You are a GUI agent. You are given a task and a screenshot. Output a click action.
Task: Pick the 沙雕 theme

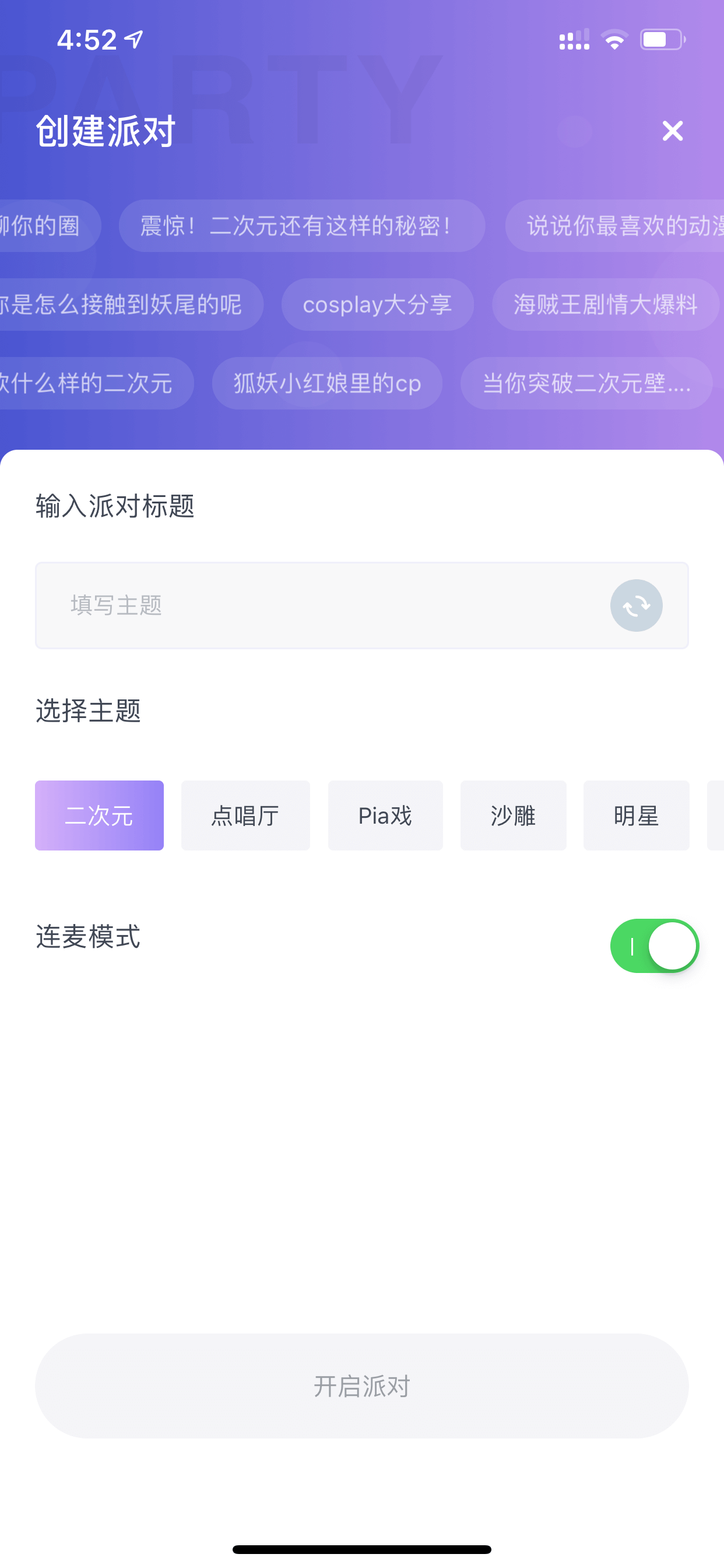tap(514, 815)
